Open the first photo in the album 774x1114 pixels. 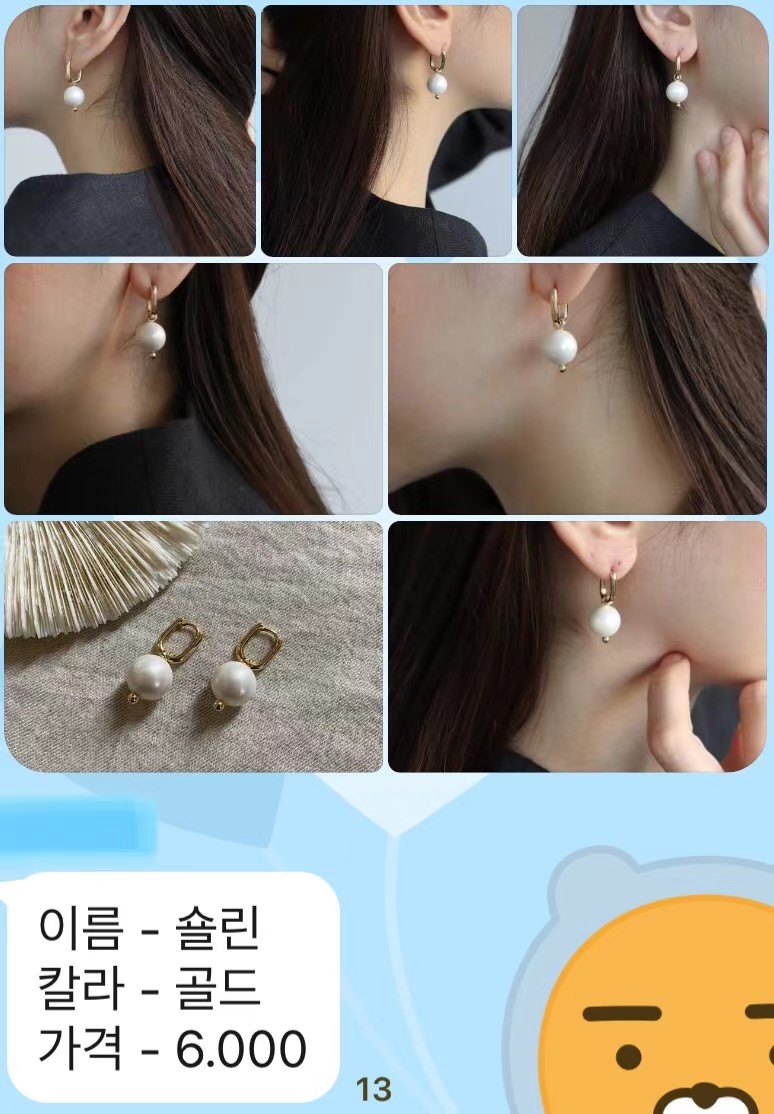point(130,130)
